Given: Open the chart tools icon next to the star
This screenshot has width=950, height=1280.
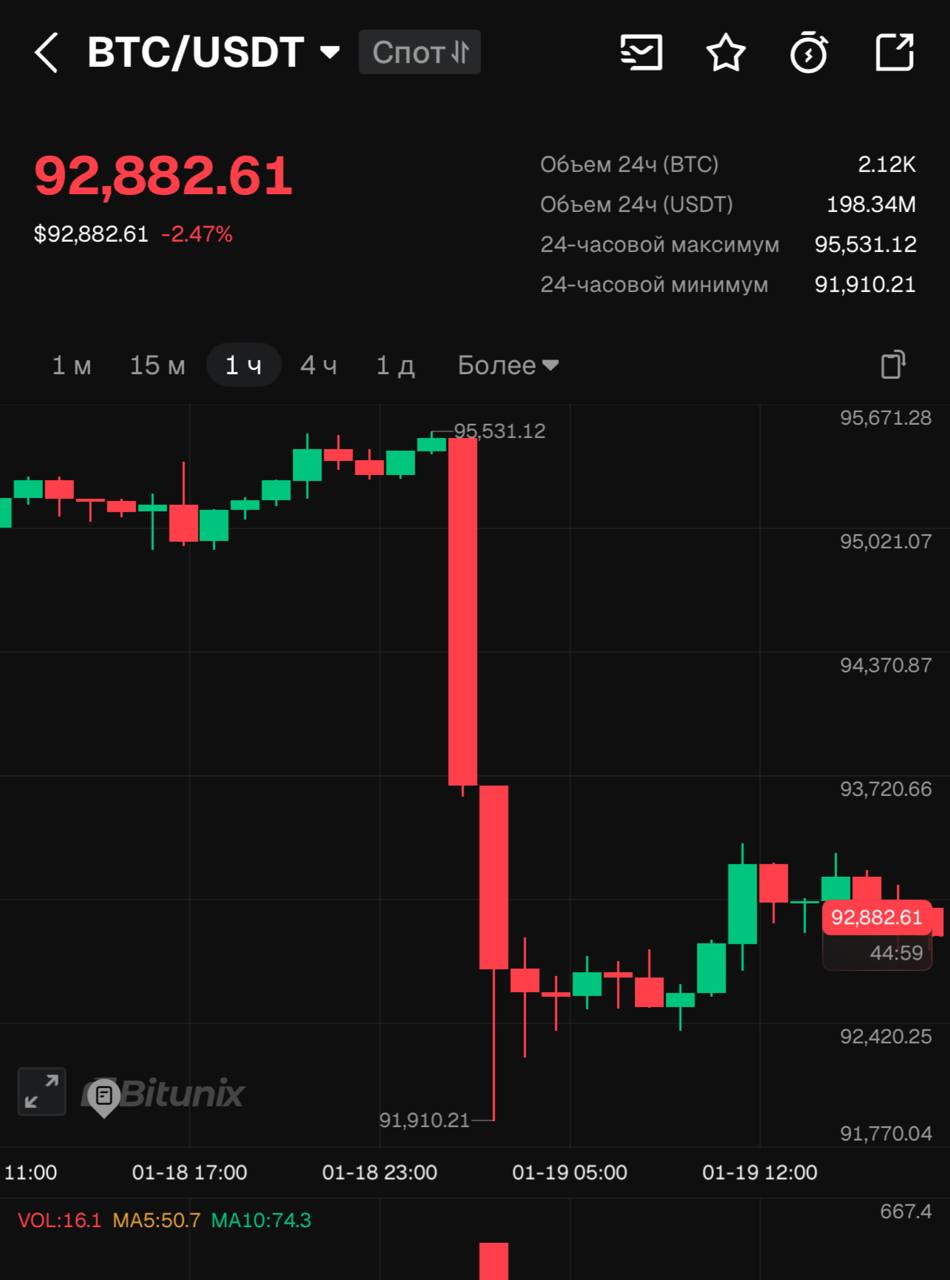Looking at the screenshot, I should (x=641, y=52).
